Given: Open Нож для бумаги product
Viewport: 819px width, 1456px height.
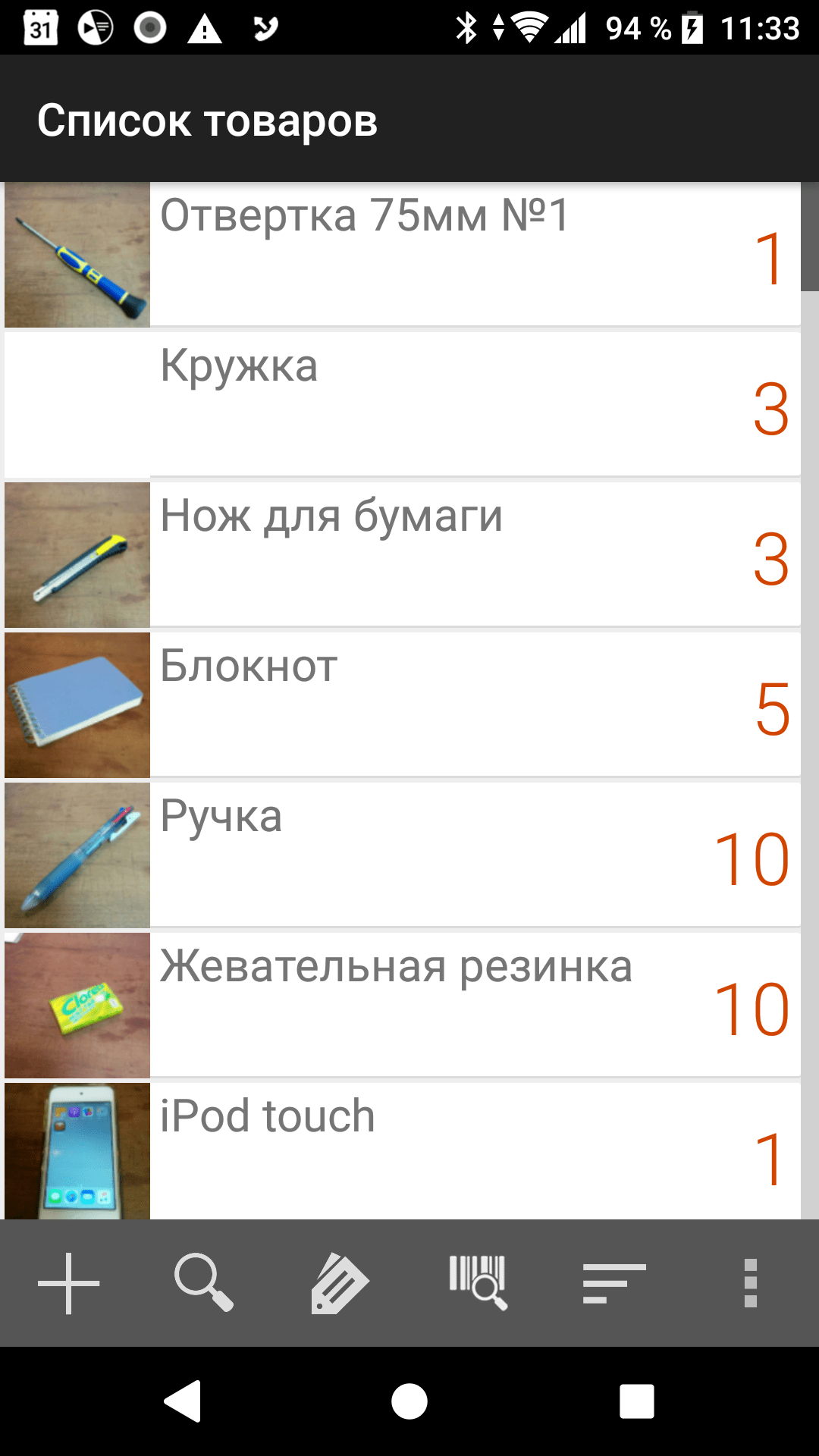Looking at the screenshot, I should 403,554.
